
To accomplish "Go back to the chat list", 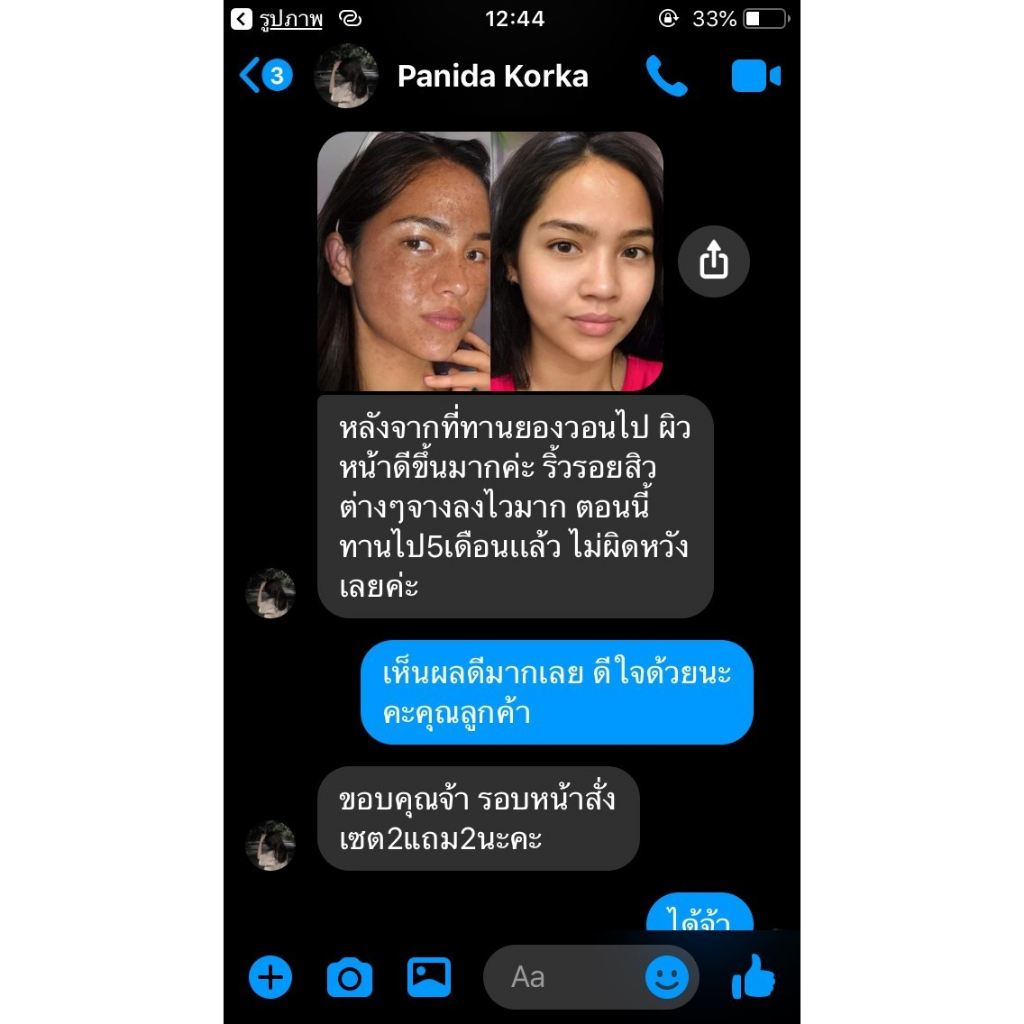I will click(265, 76).
